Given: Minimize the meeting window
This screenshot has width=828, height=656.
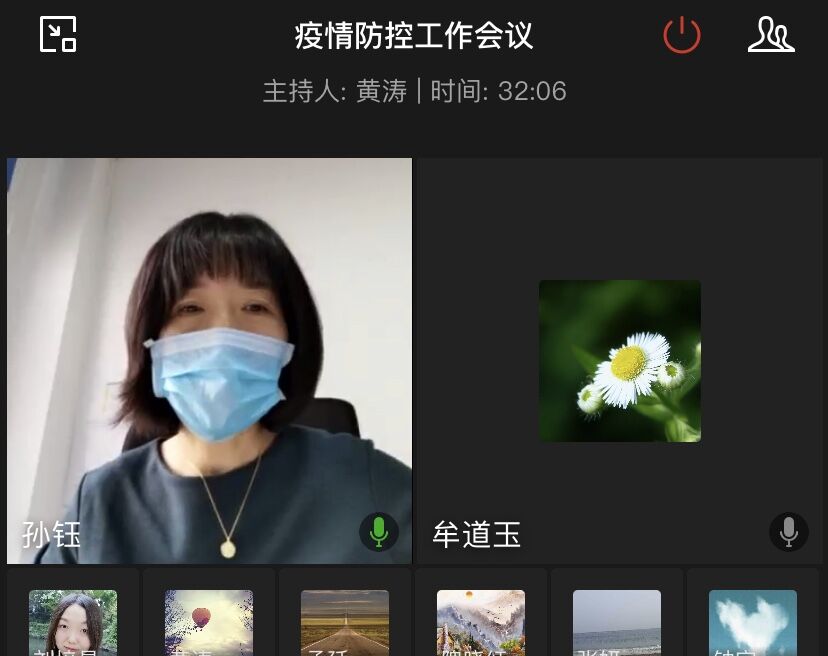Looking at the screenshot, I should click(58, 34).
